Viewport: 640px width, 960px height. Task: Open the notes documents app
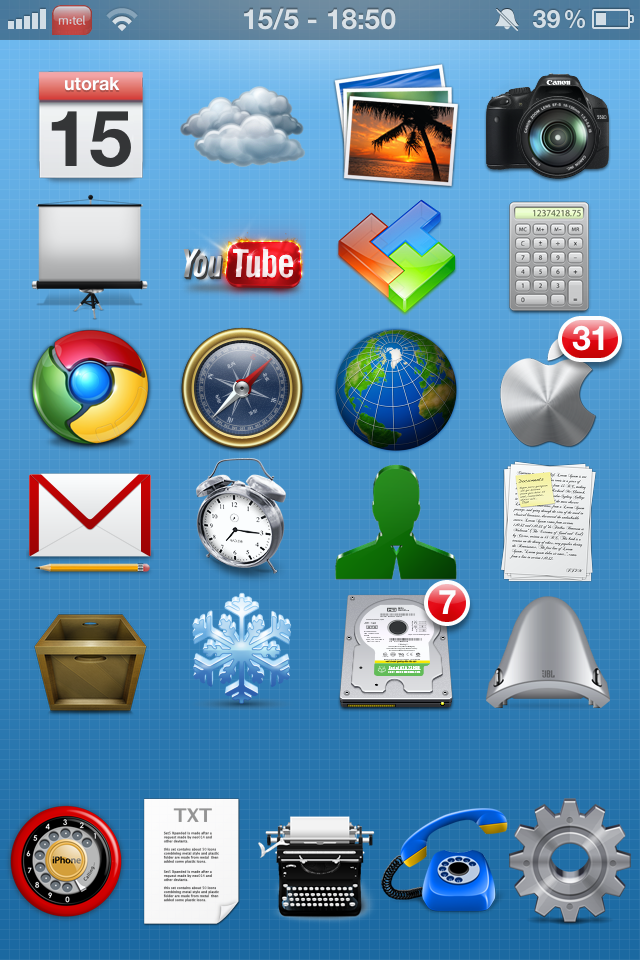coord(548,520)
